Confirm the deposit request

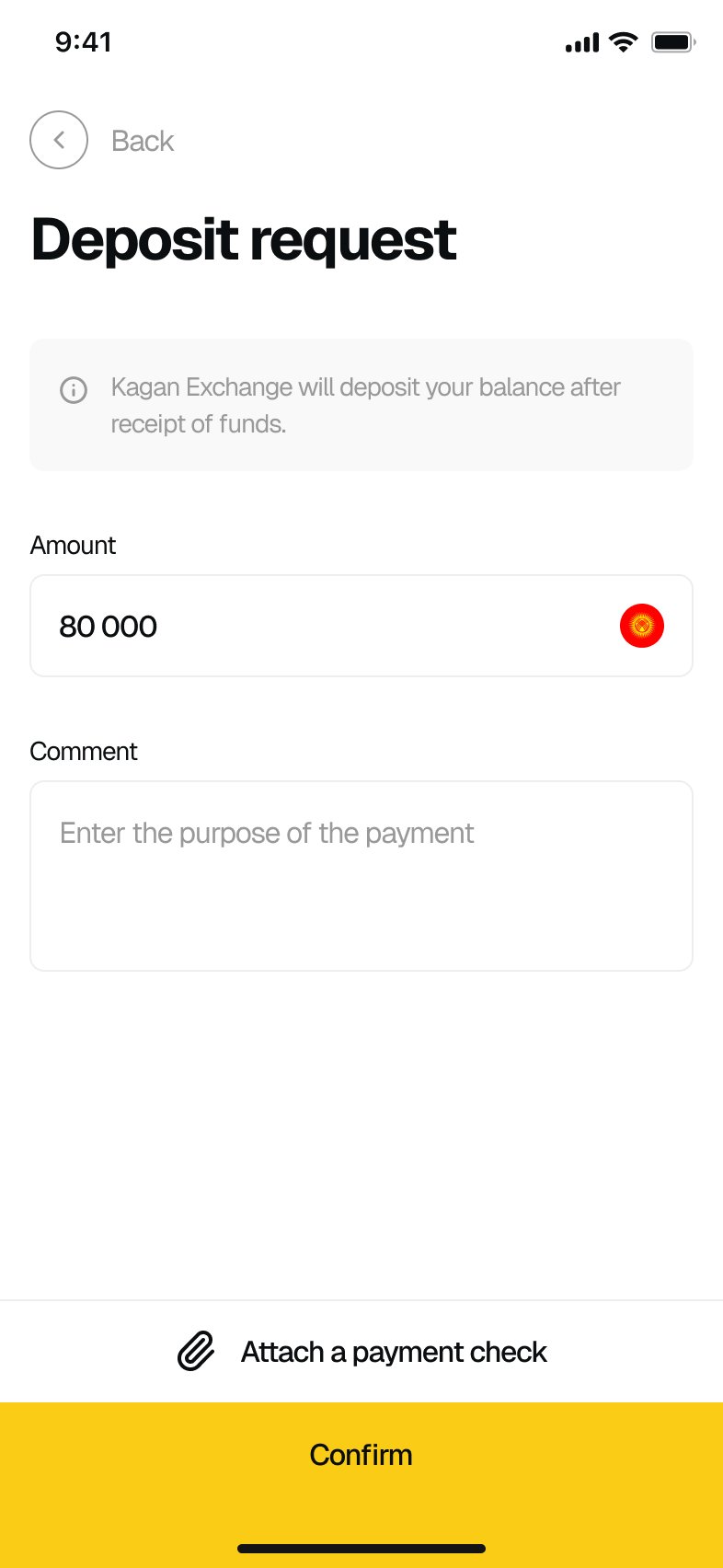click(x=361, y=1455)
